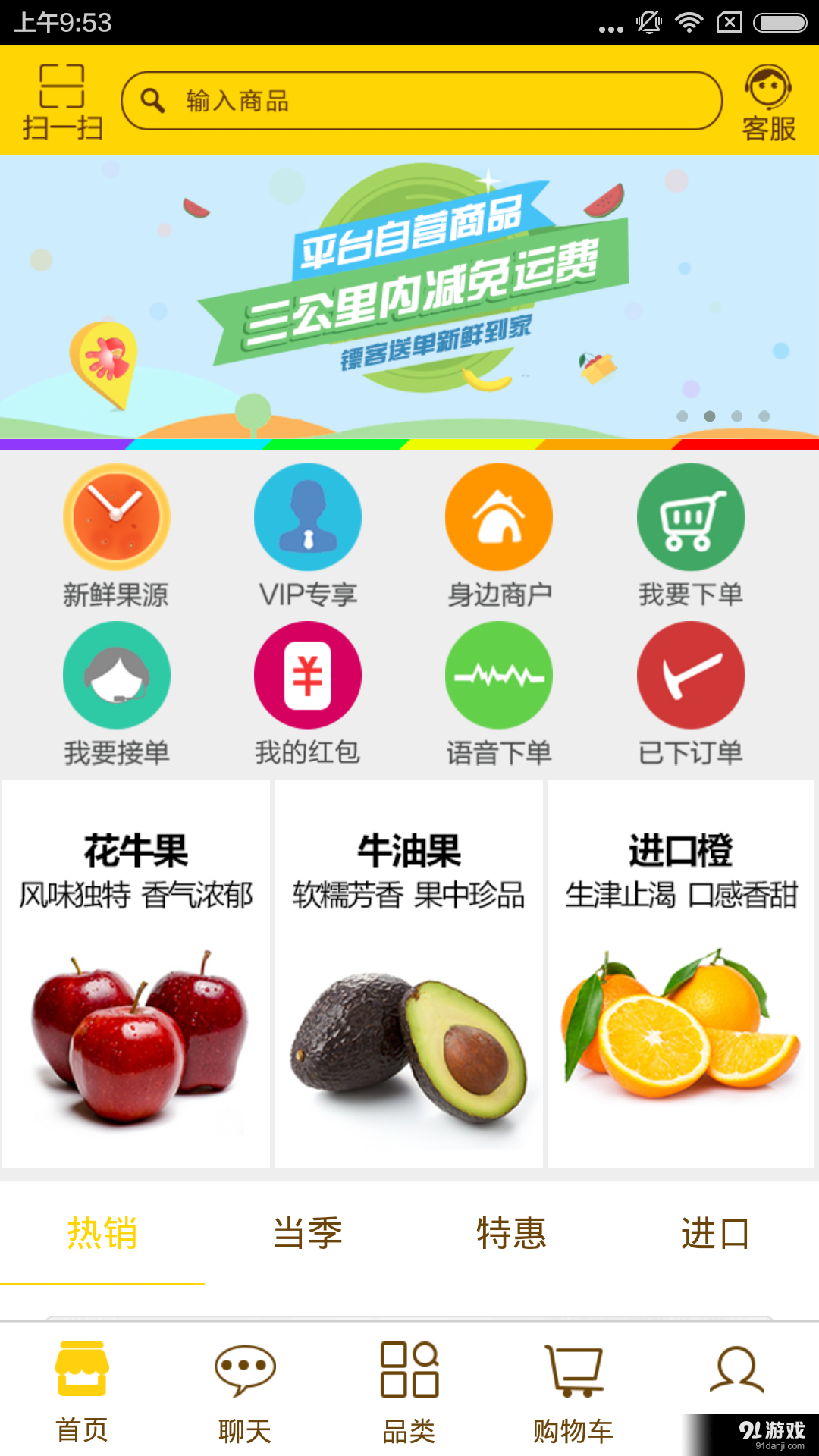Click the 输入商品 search field
The image size is (819, 1456).
click(425, 101)
